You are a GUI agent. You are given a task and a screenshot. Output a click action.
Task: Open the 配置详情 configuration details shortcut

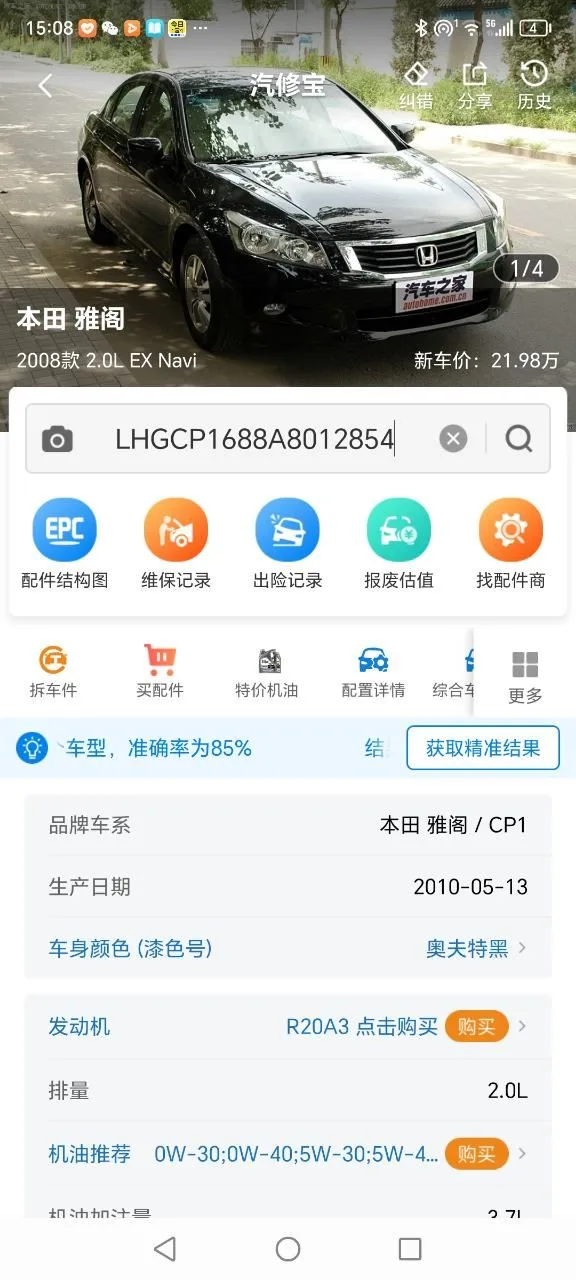(373, 672)
